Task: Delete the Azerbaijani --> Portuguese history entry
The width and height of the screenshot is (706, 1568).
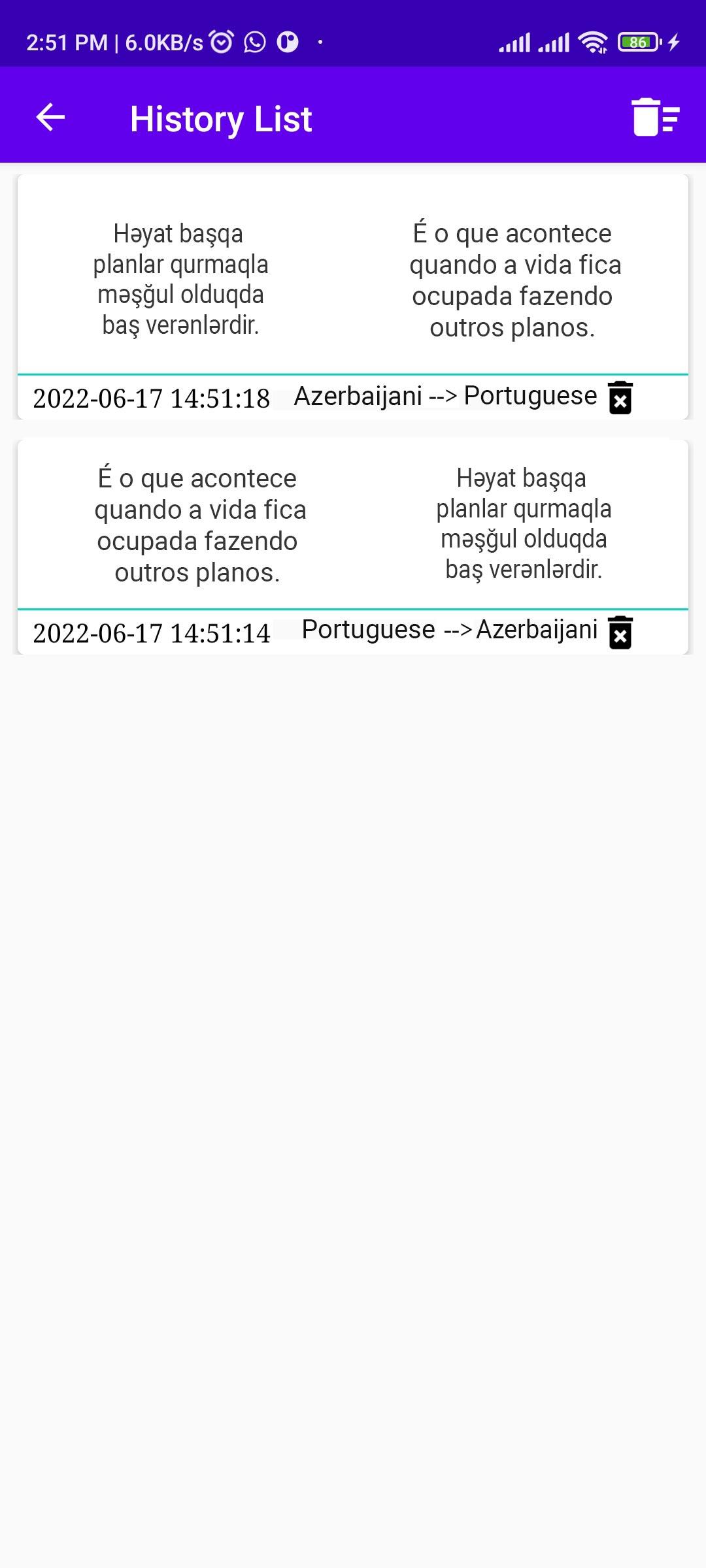Action: pos(620,398)
